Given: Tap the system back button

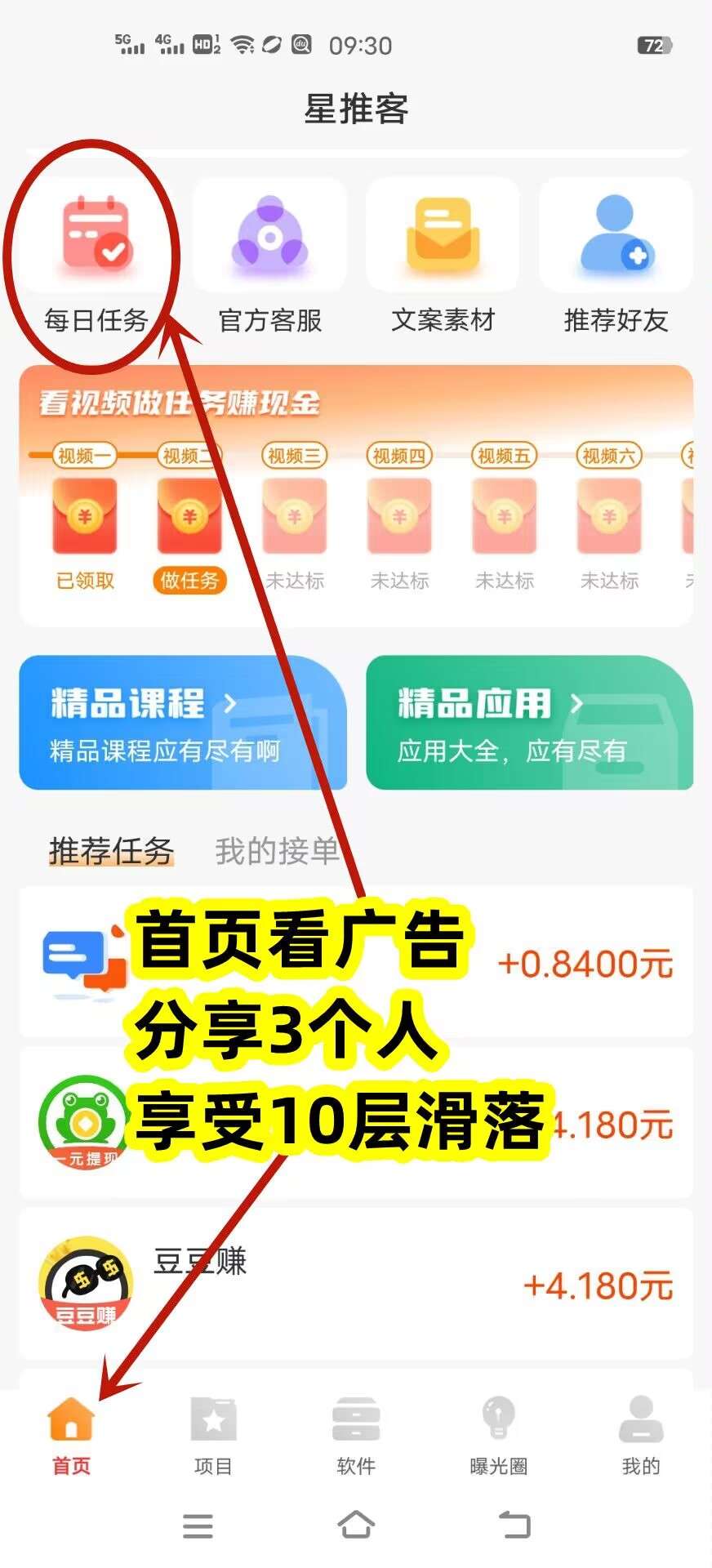Looking at the screenshot, I should coord(514,1524).
